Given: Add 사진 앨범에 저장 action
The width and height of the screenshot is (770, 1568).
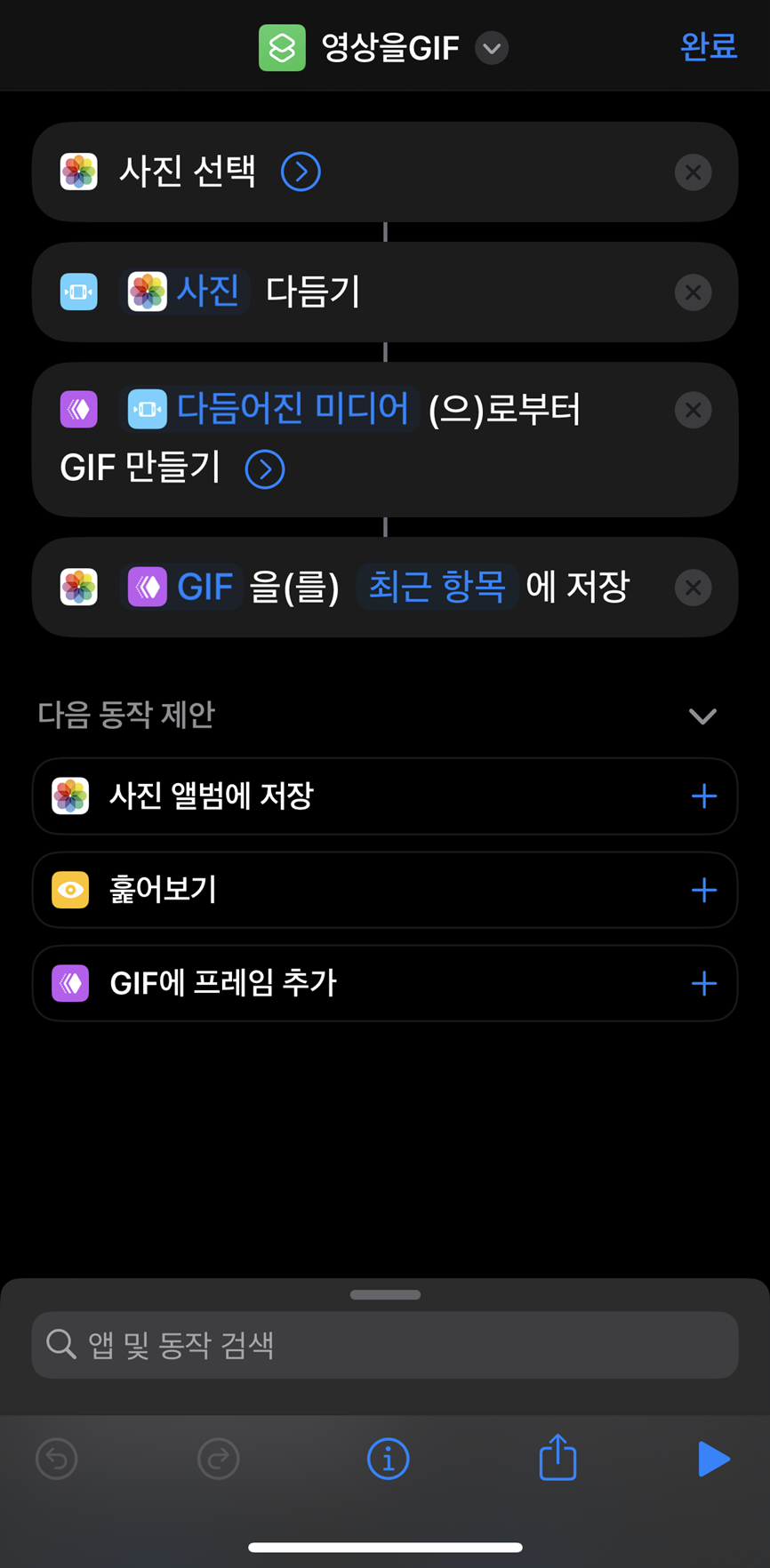Looking at the screenshot, I should click(703, 796).
